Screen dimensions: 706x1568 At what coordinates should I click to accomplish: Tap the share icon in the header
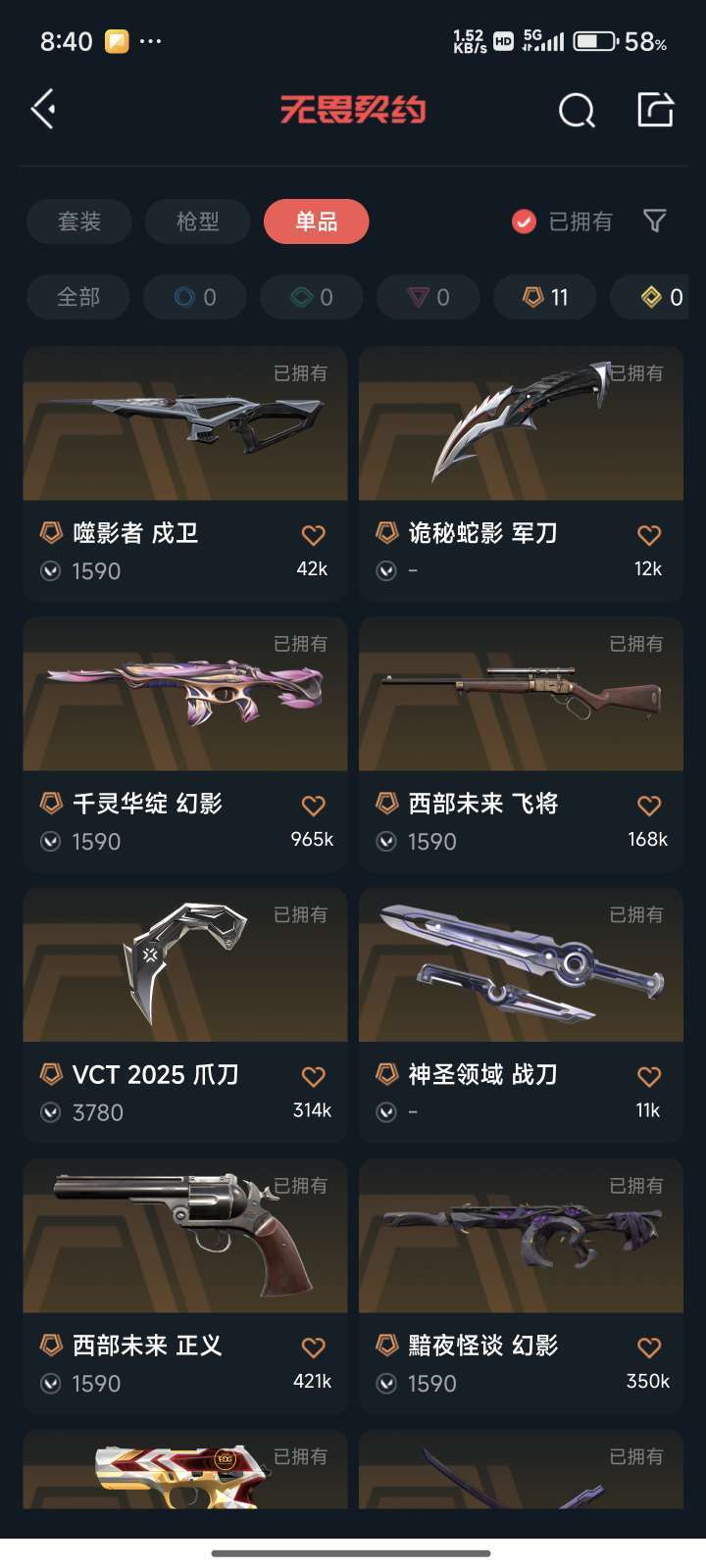pos(655,109)
